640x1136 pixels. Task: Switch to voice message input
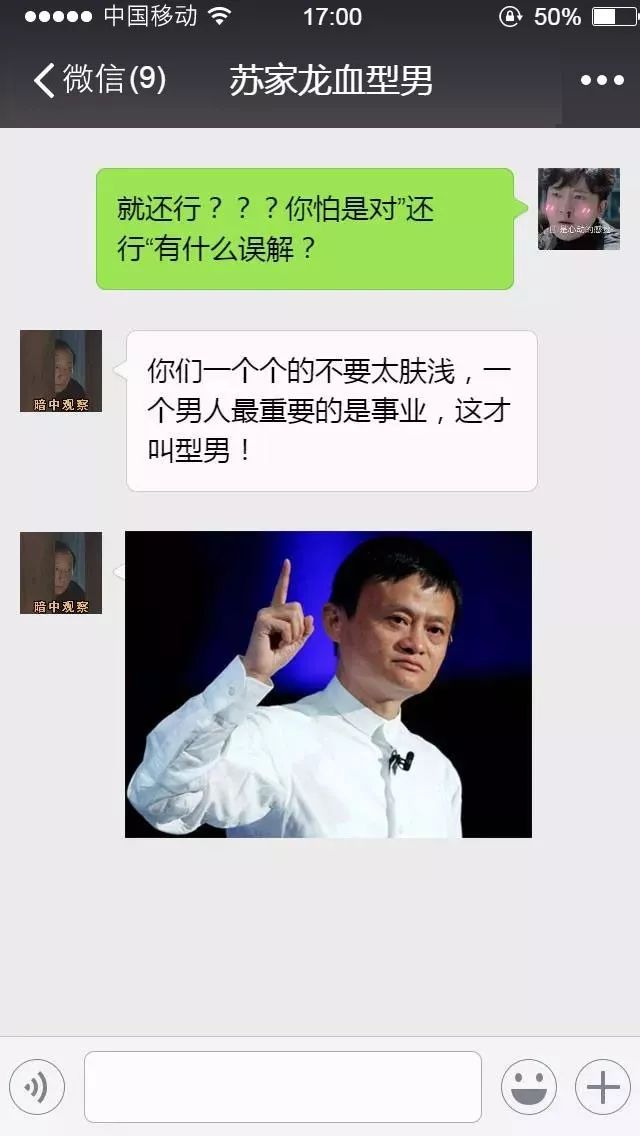[37, 1087]
